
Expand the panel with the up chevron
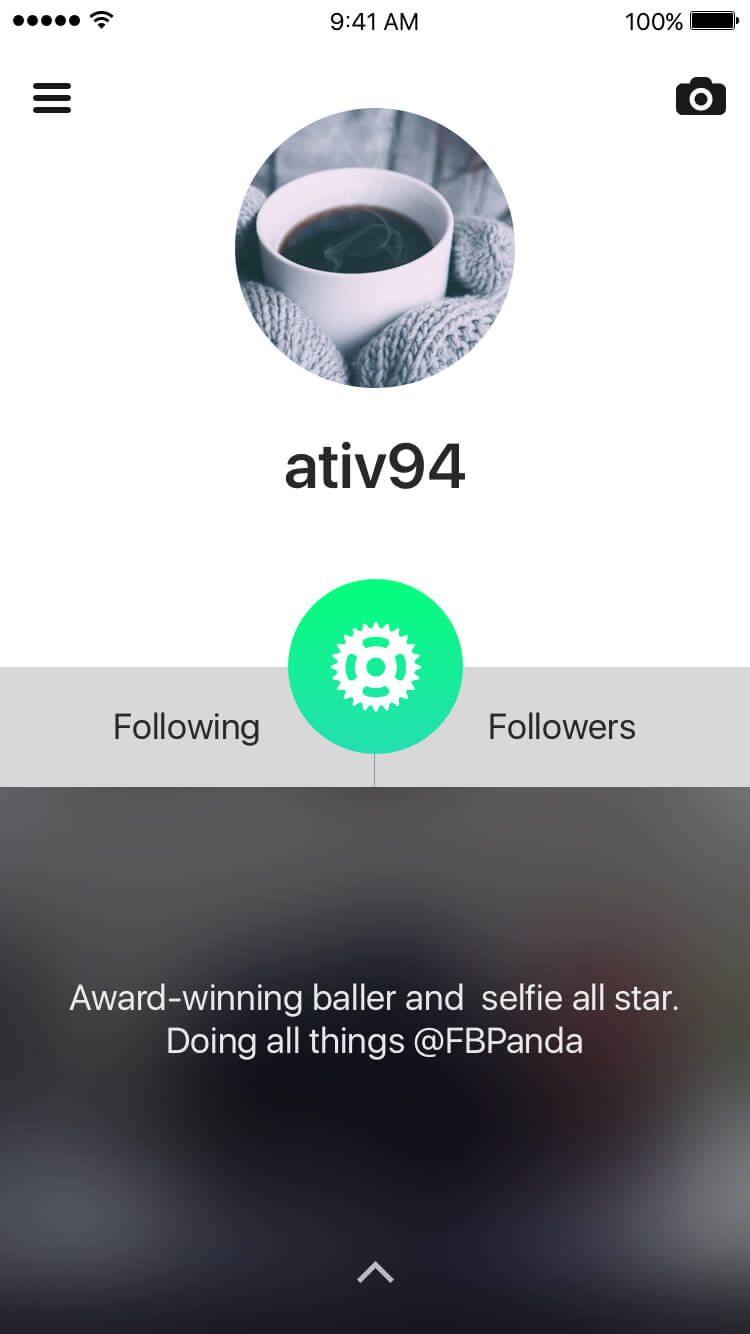375,1272
